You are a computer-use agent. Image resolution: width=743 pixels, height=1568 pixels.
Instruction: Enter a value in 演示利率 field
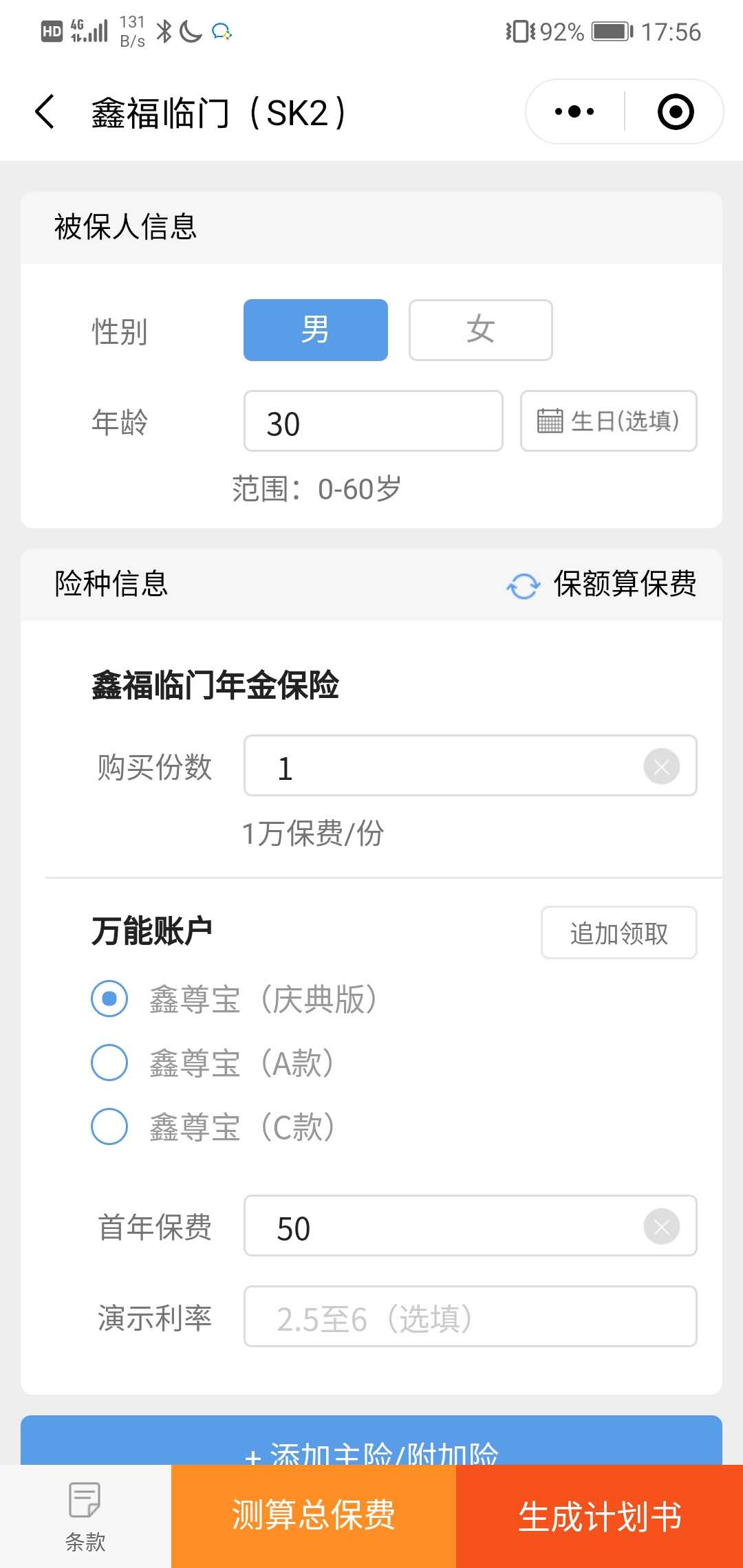[x=471, y=1316]
